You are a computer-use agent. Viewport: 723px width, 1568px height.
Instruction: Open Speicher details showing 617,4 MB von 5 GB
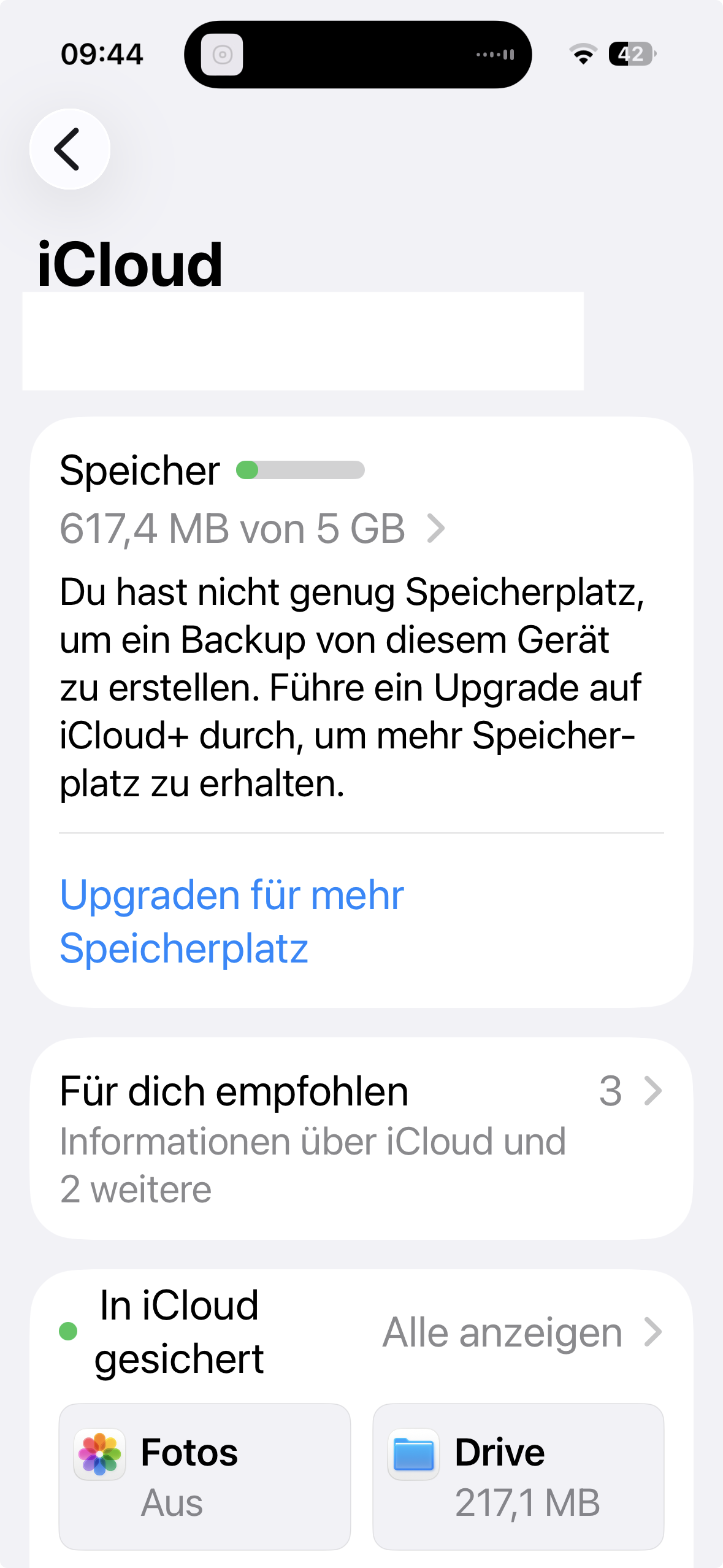pos(251,529)
